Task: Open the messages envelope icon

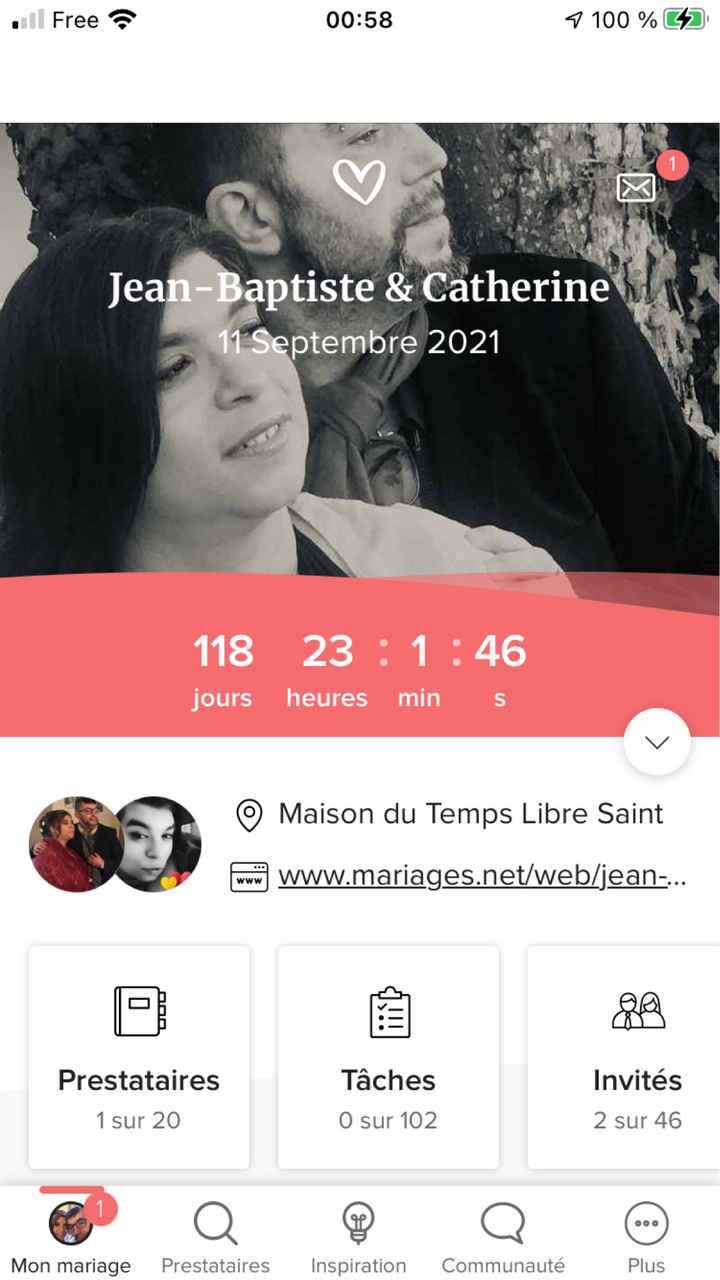Action: [637, 188]
